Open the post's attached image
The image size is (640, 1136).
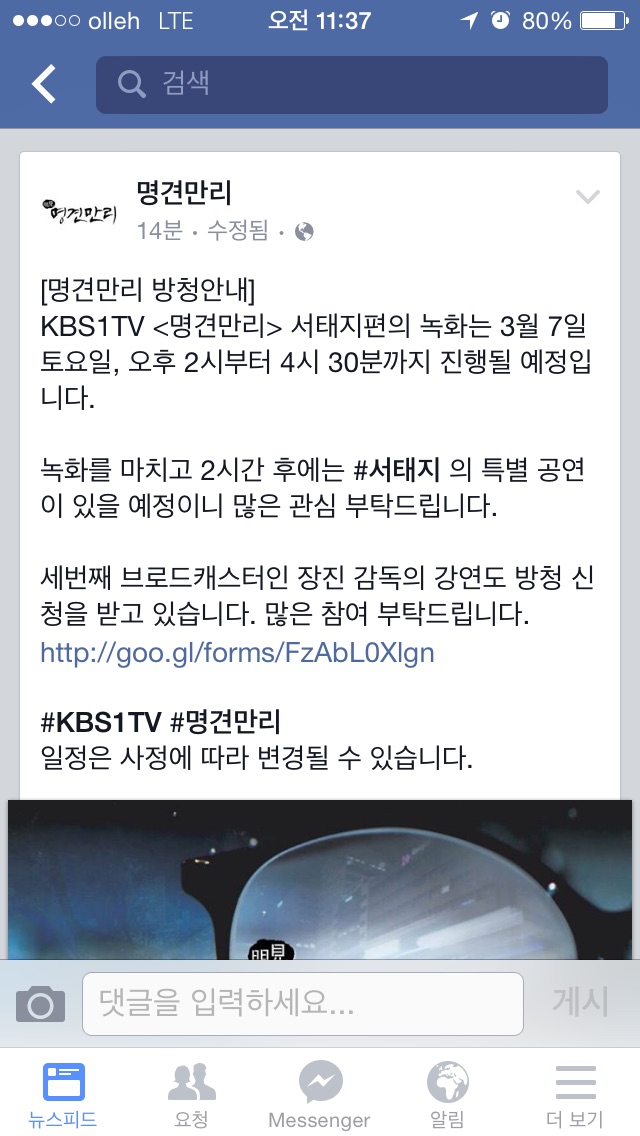point(320,880)
